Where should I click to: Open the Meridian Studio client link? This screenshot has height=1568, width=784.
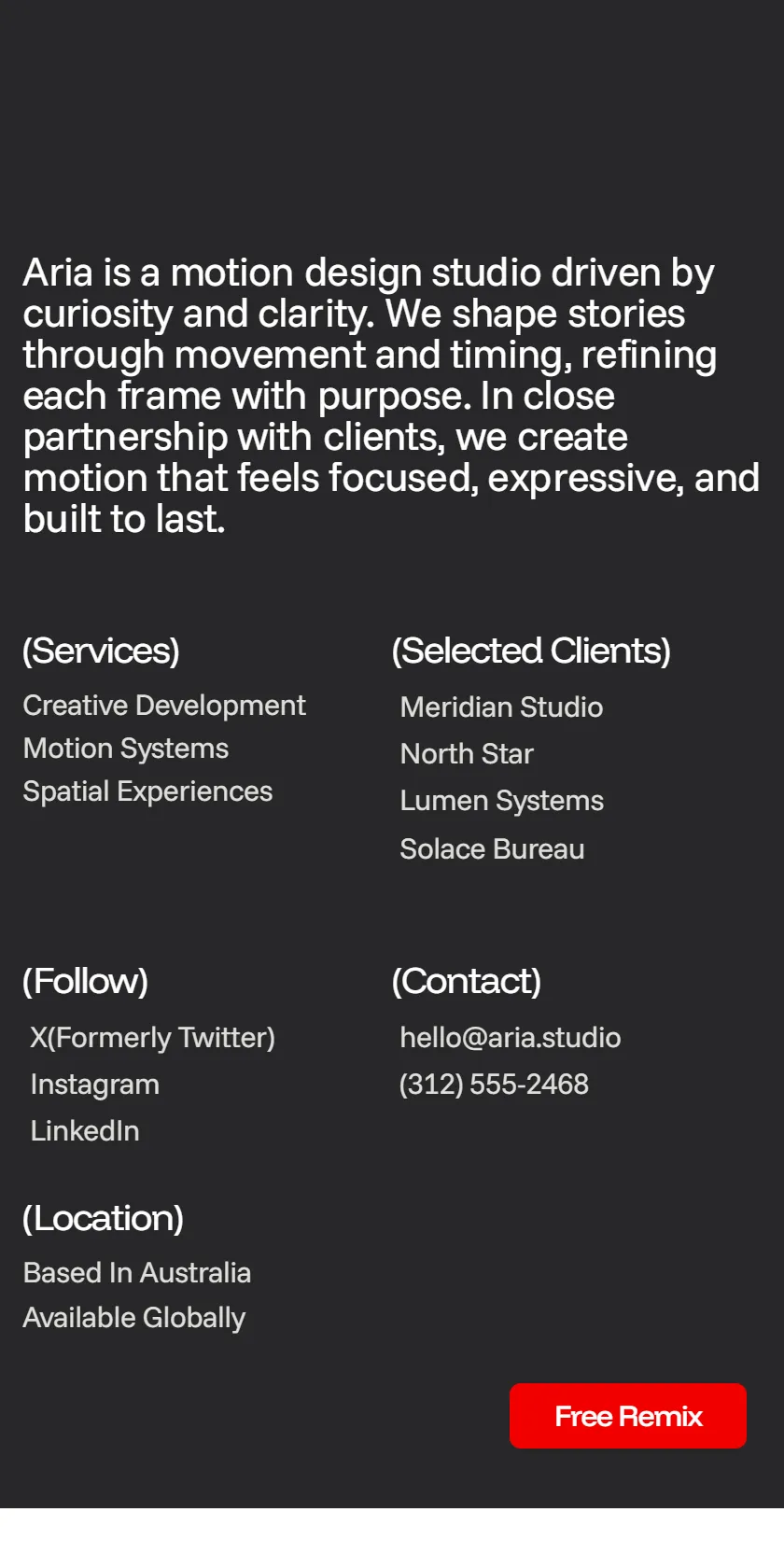pyautogui.click(x=501, y=707)
